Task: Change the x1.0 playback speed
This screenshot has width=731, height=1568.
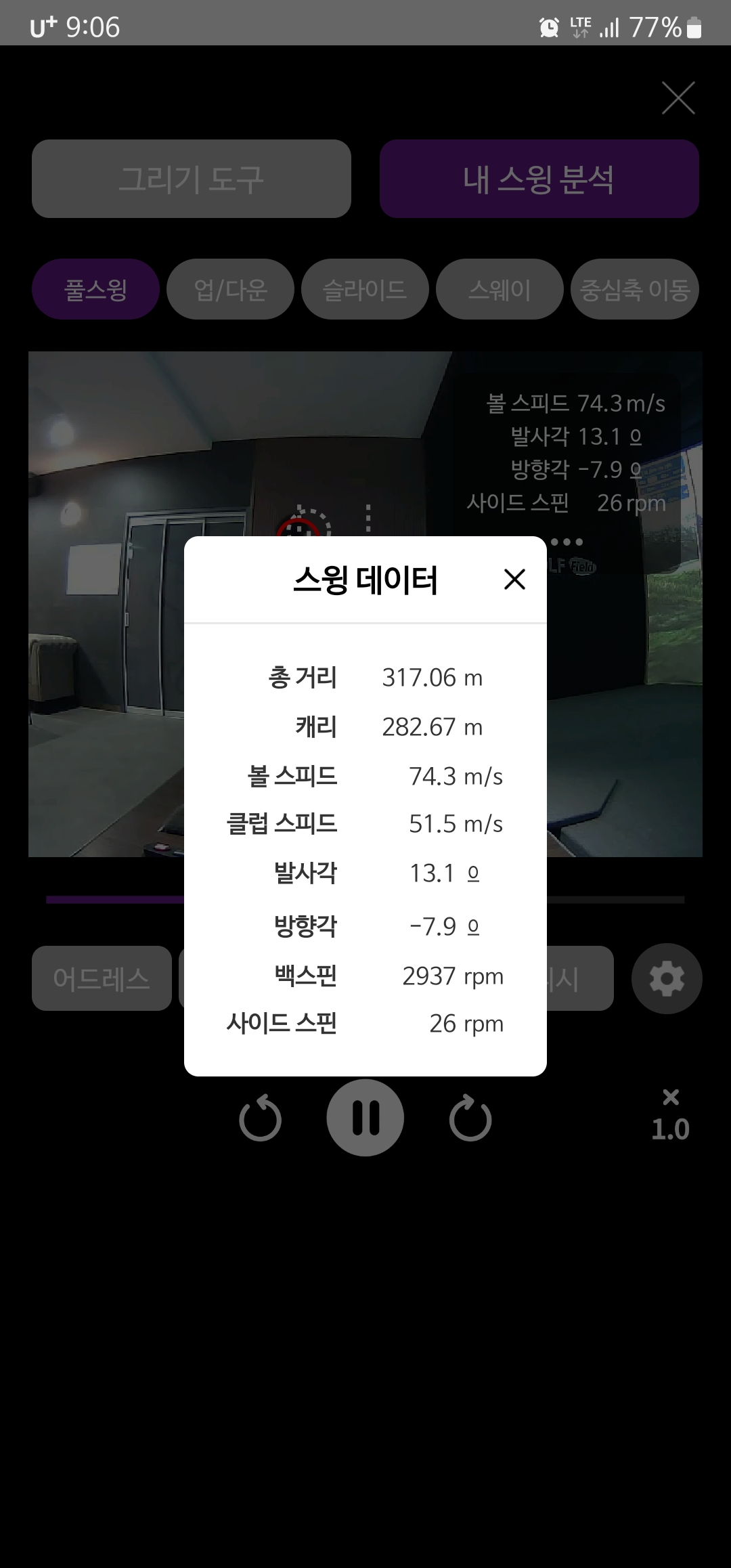Action: [x=670, y=1116]
